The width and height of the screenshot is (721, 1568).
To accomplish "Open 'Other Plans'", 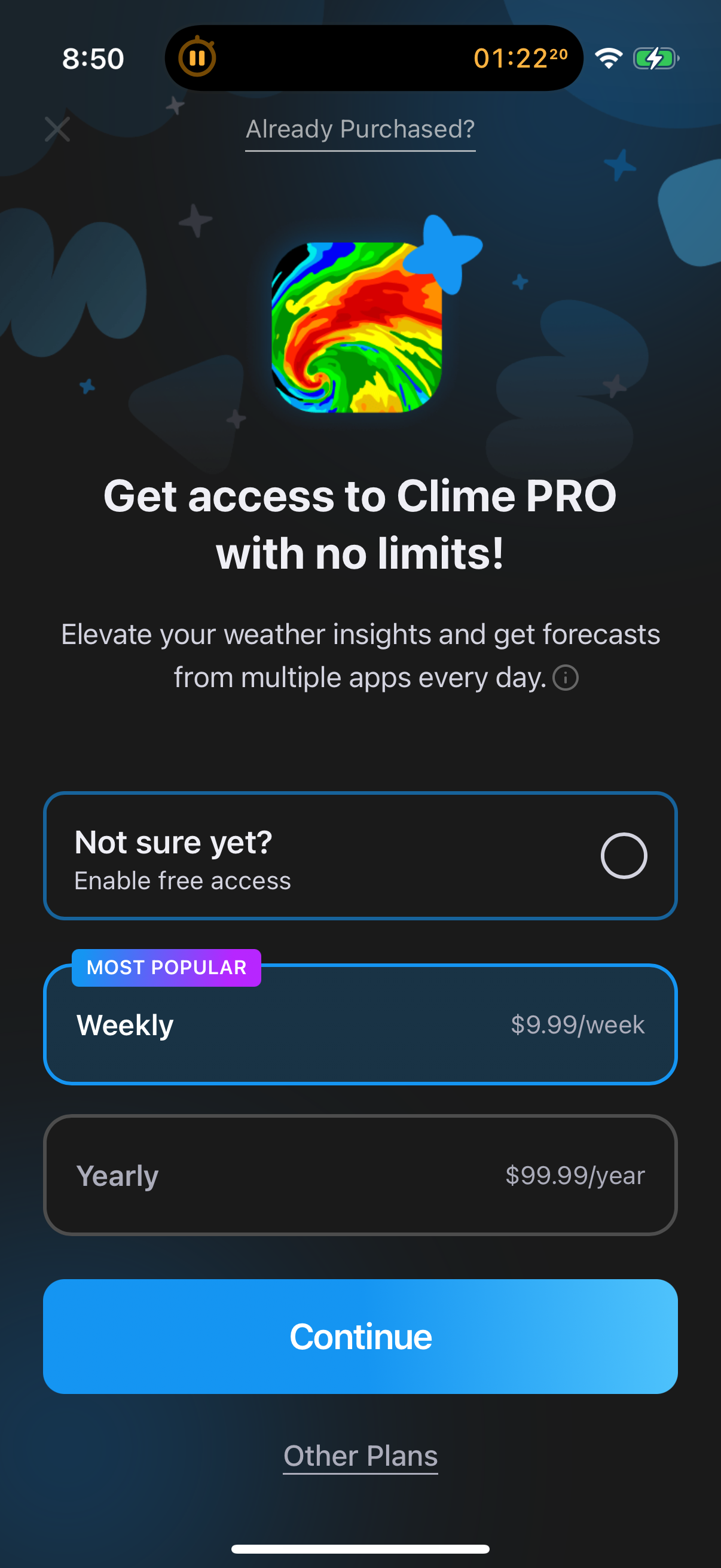I will coord(360,1456).
